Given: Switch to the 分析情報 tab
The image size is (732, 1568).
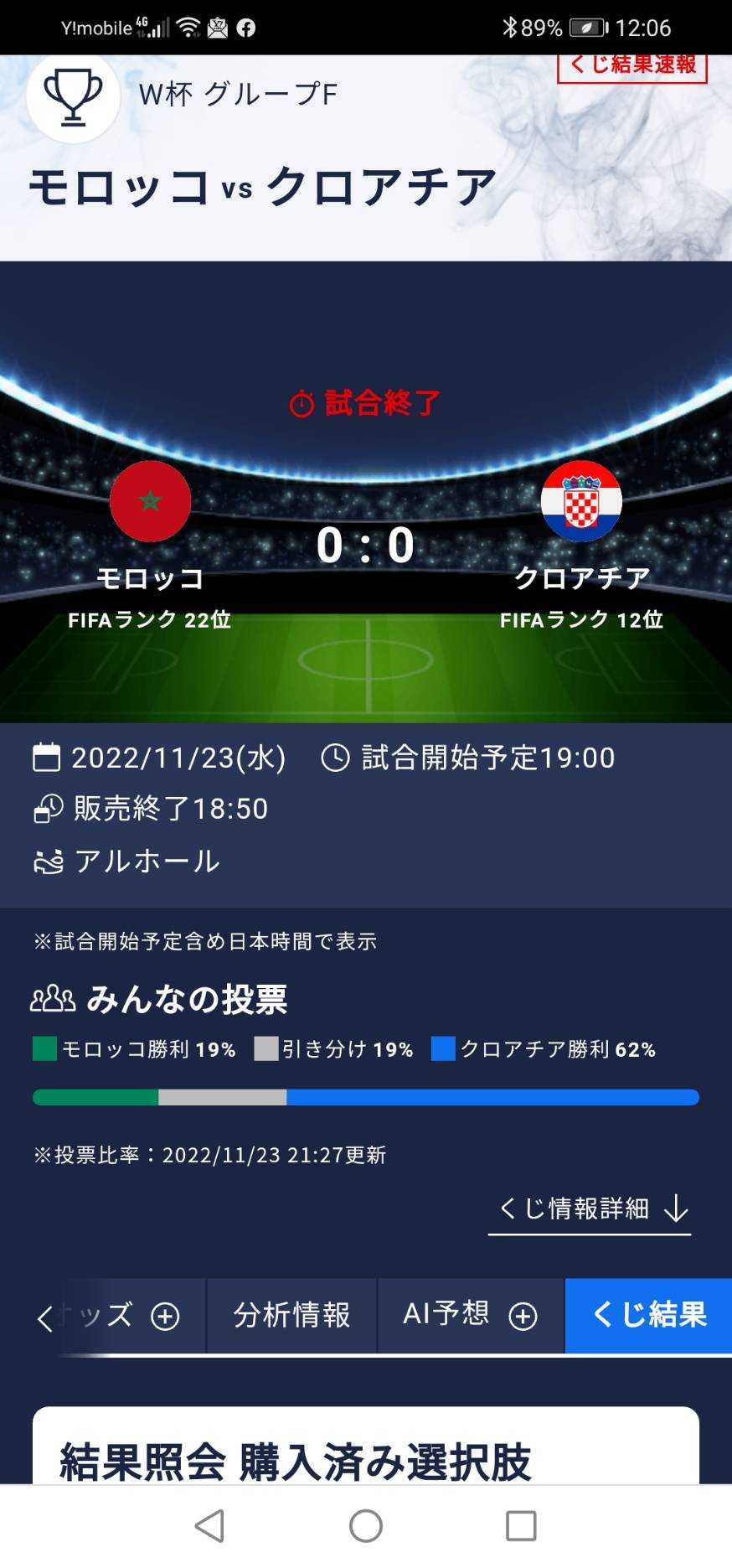Looking at the screenshot, I should (291, 1317).
